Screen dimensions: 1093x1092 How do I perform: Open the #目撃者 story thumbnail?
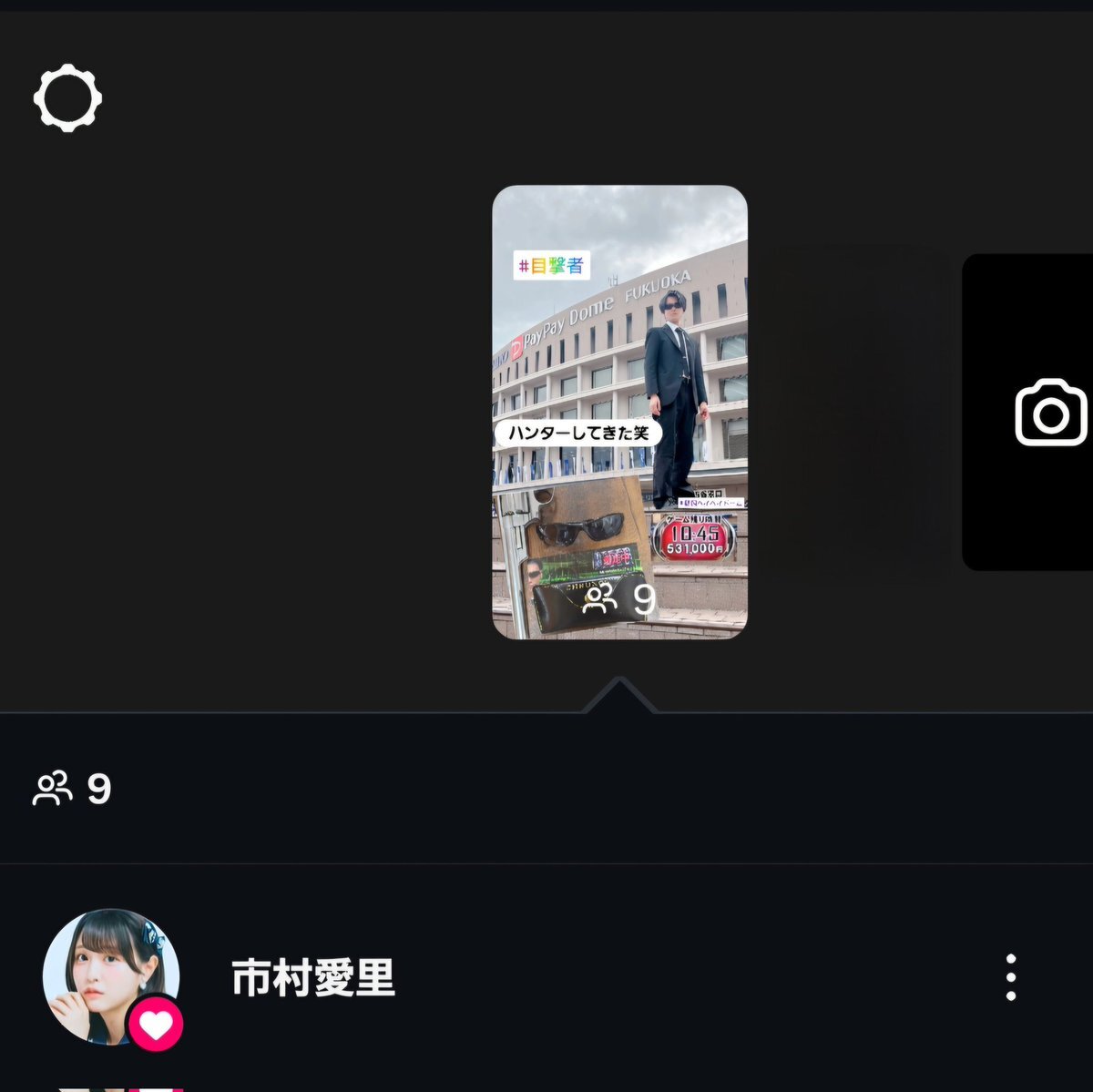(619, 412)
